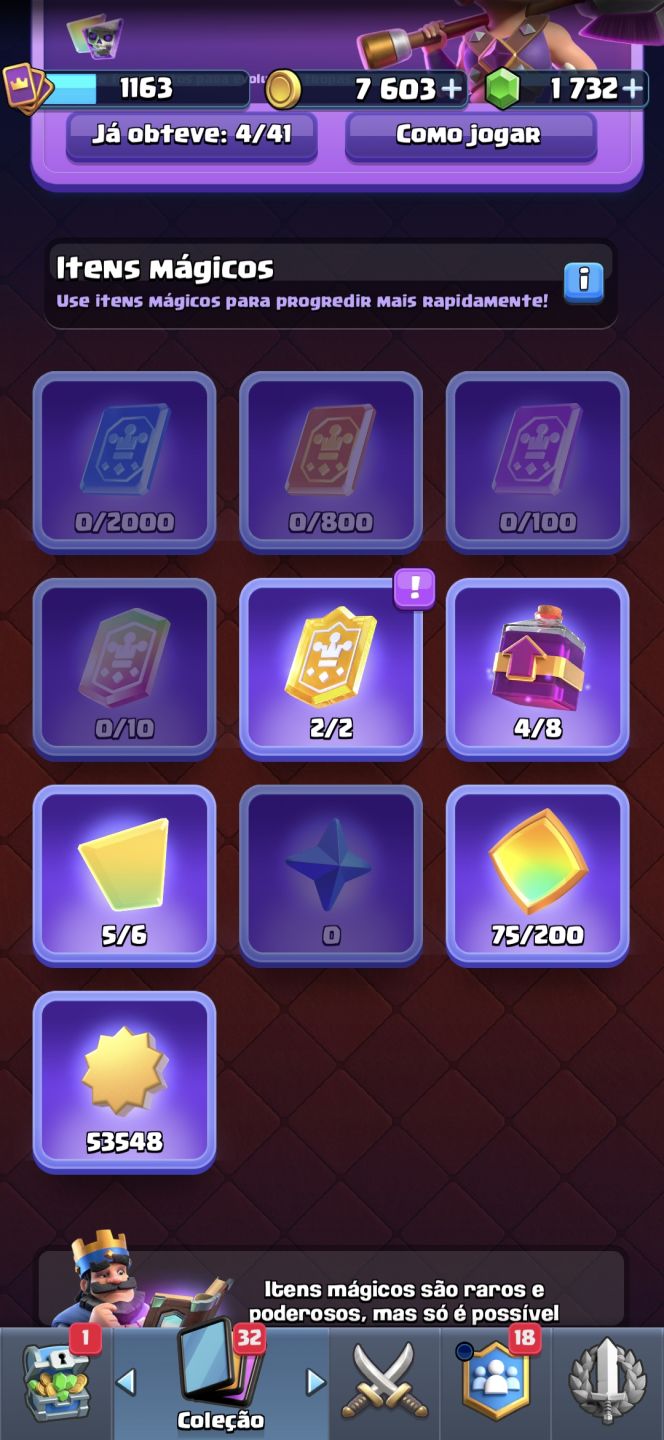
Task: Open the clan tab with 18 badge
Action: click(496, 1384)
